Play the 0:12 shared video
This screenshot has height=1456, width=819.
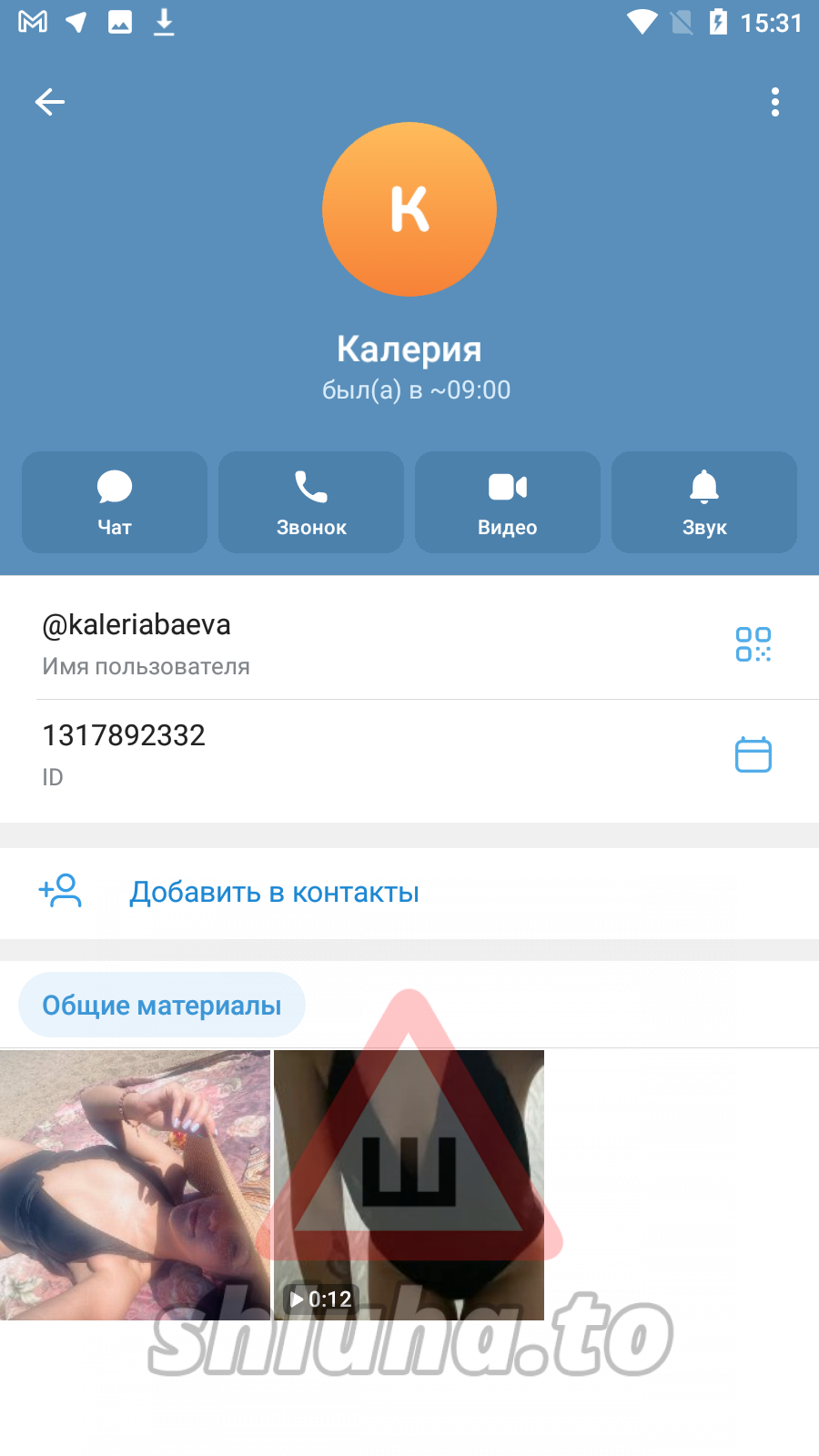409,1185
